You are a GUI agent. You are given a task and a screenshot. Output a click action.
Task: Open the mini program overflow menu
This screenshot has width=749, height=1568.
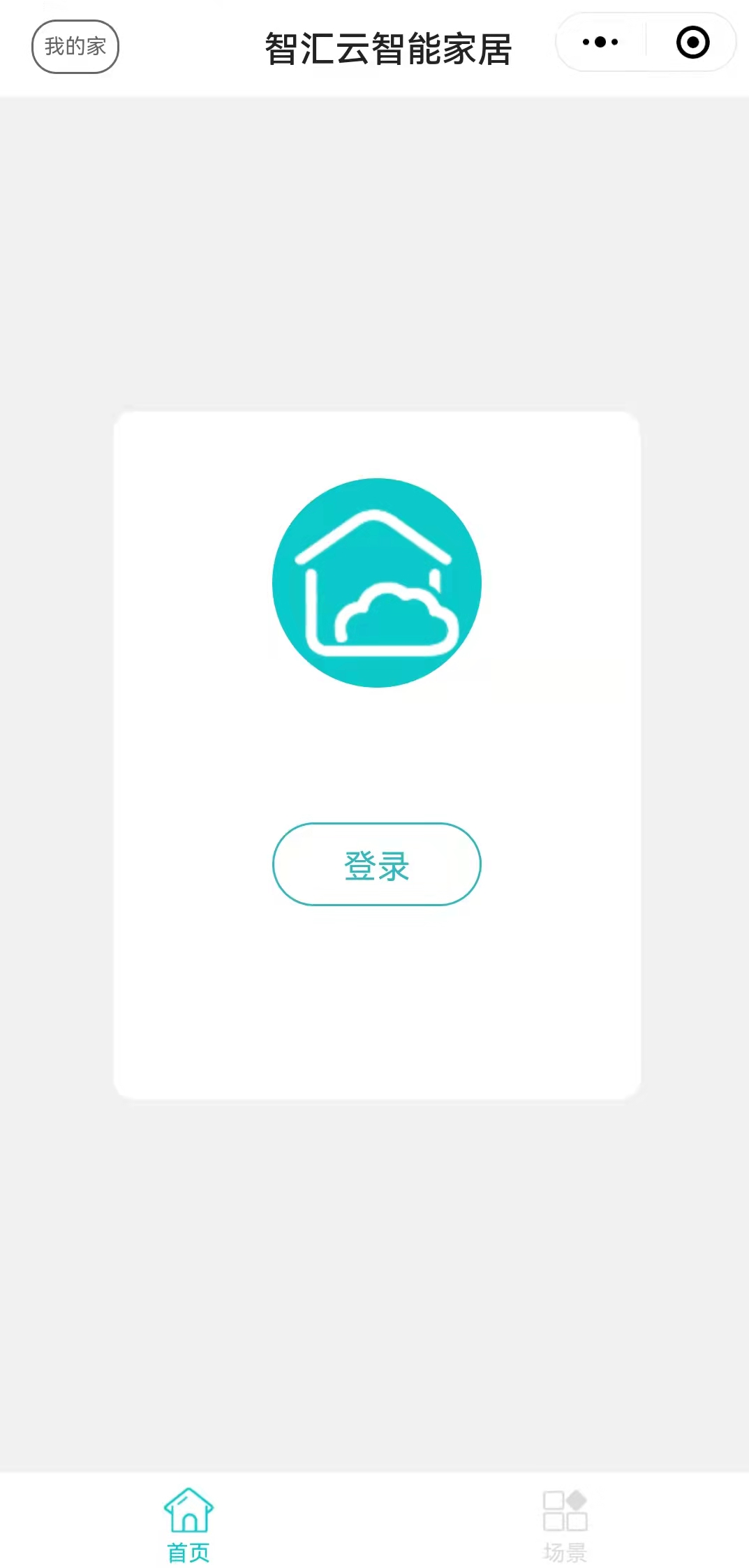click(600, 43)
